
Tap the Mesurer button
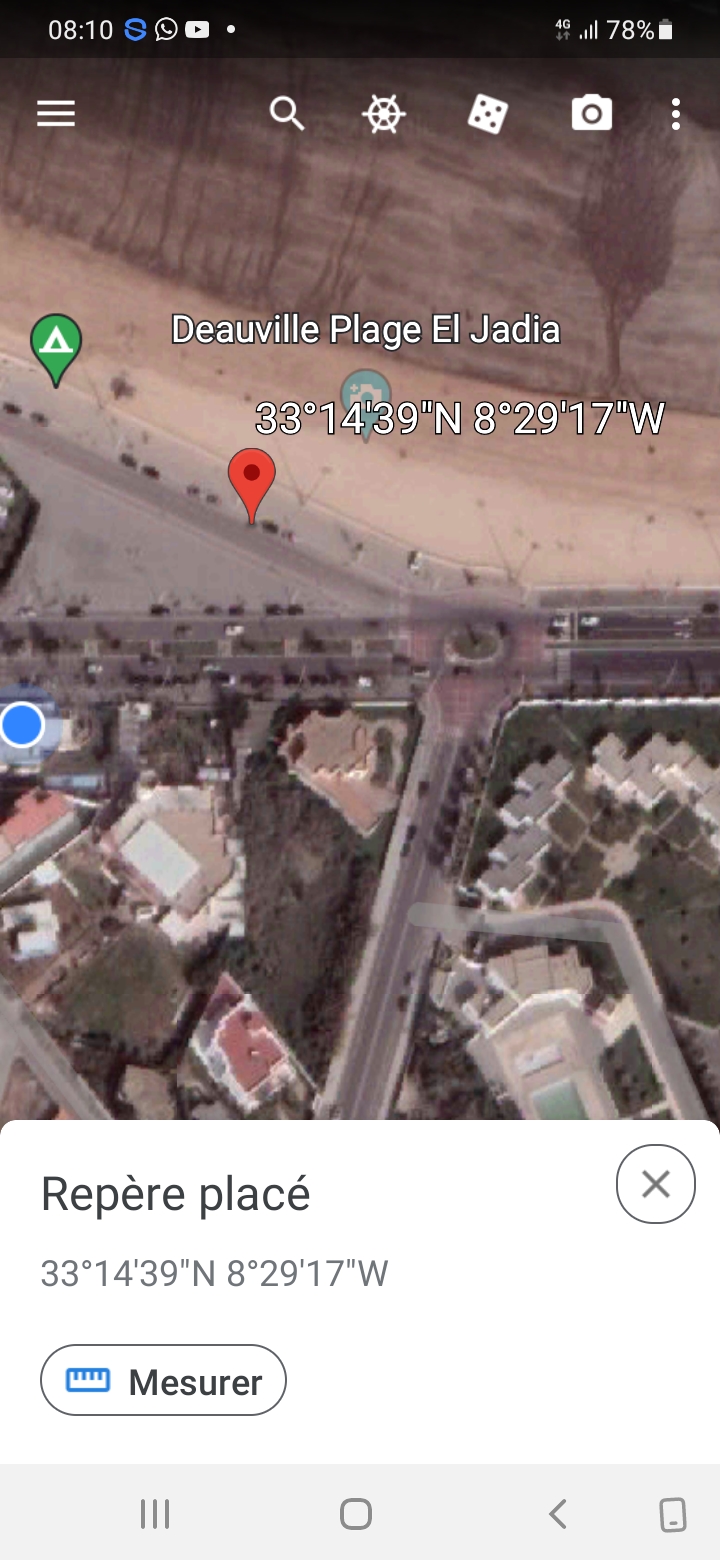click(x=163, y=1380)
